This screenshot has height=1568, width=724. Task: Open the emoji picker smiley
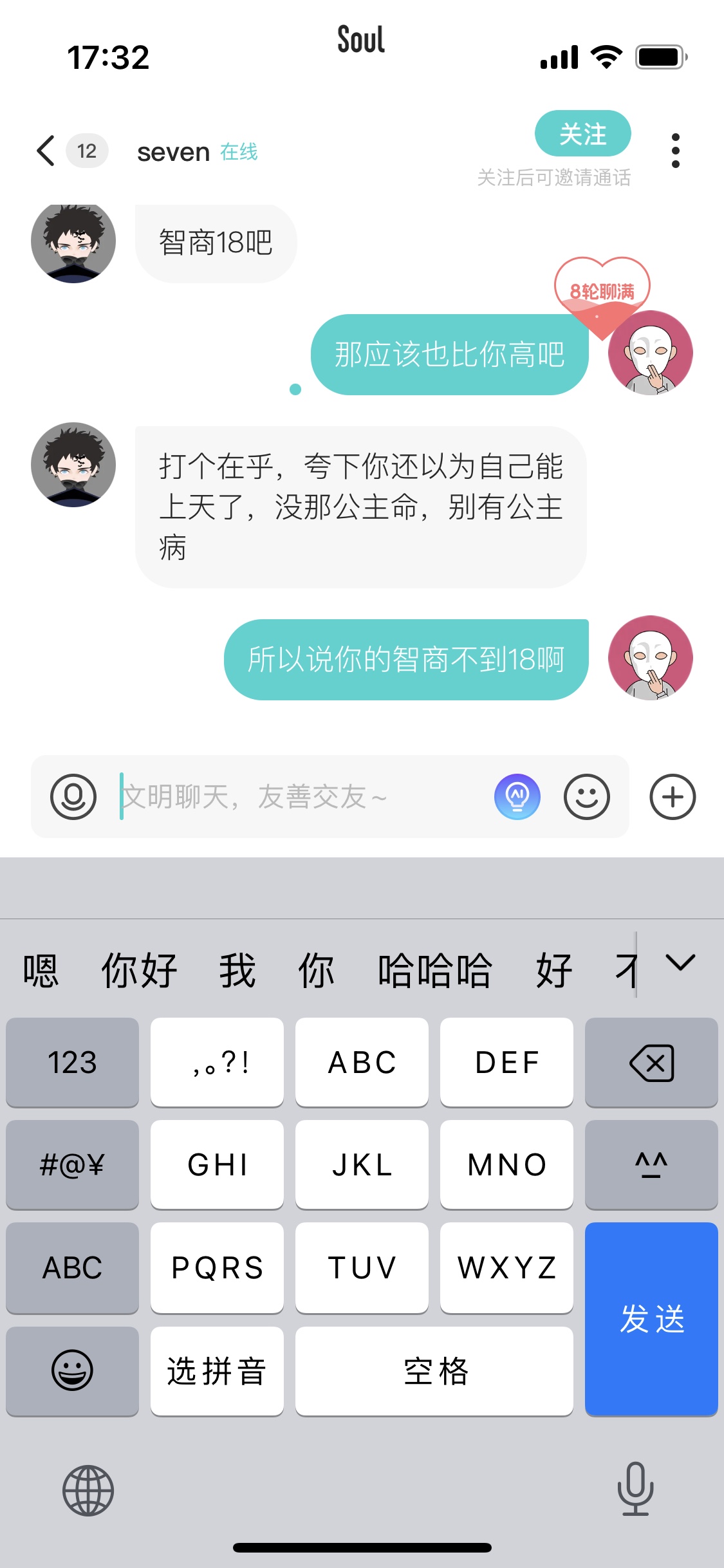coord(586,797)
